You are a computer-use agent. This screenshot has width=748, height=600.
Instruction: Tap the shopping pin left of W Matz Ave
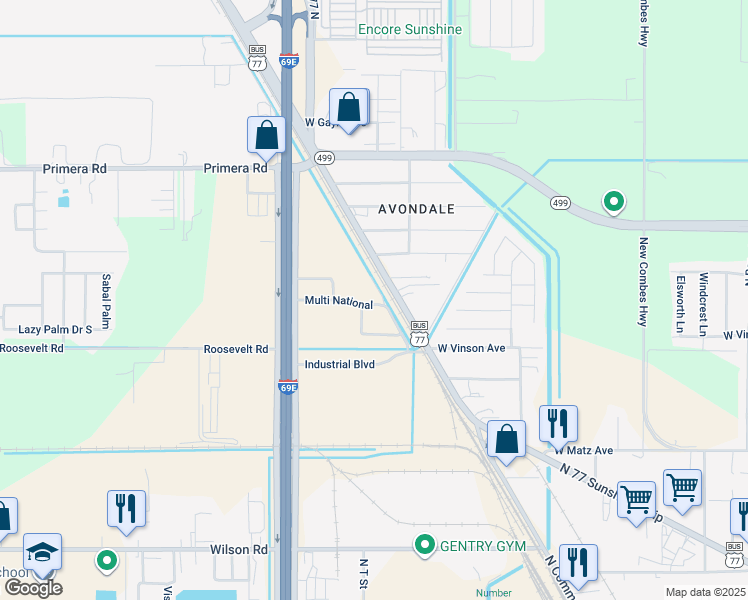coord(507,438)
